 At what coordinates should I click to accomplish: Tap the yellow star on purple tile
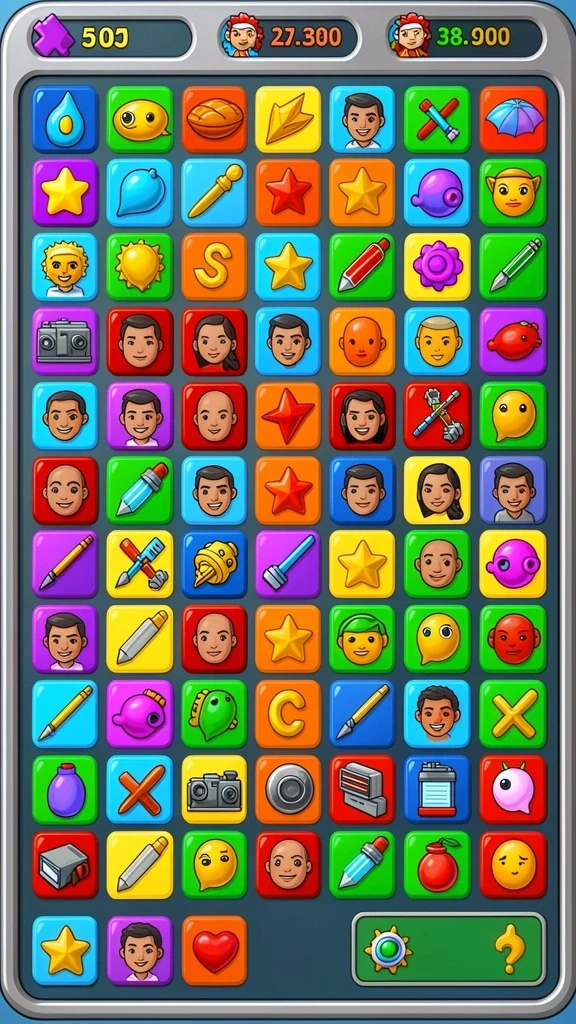(x=65, y=193)
